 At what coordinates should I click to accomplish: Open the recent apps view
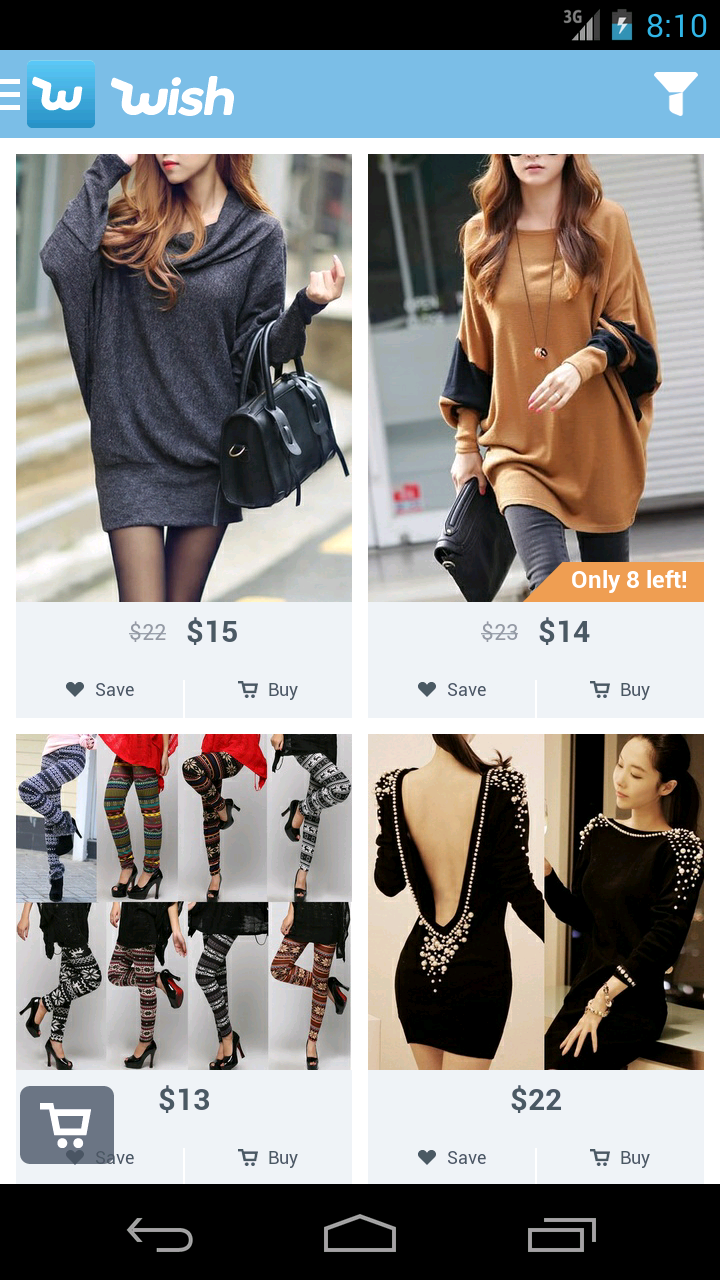click(x=561, y=1235)
